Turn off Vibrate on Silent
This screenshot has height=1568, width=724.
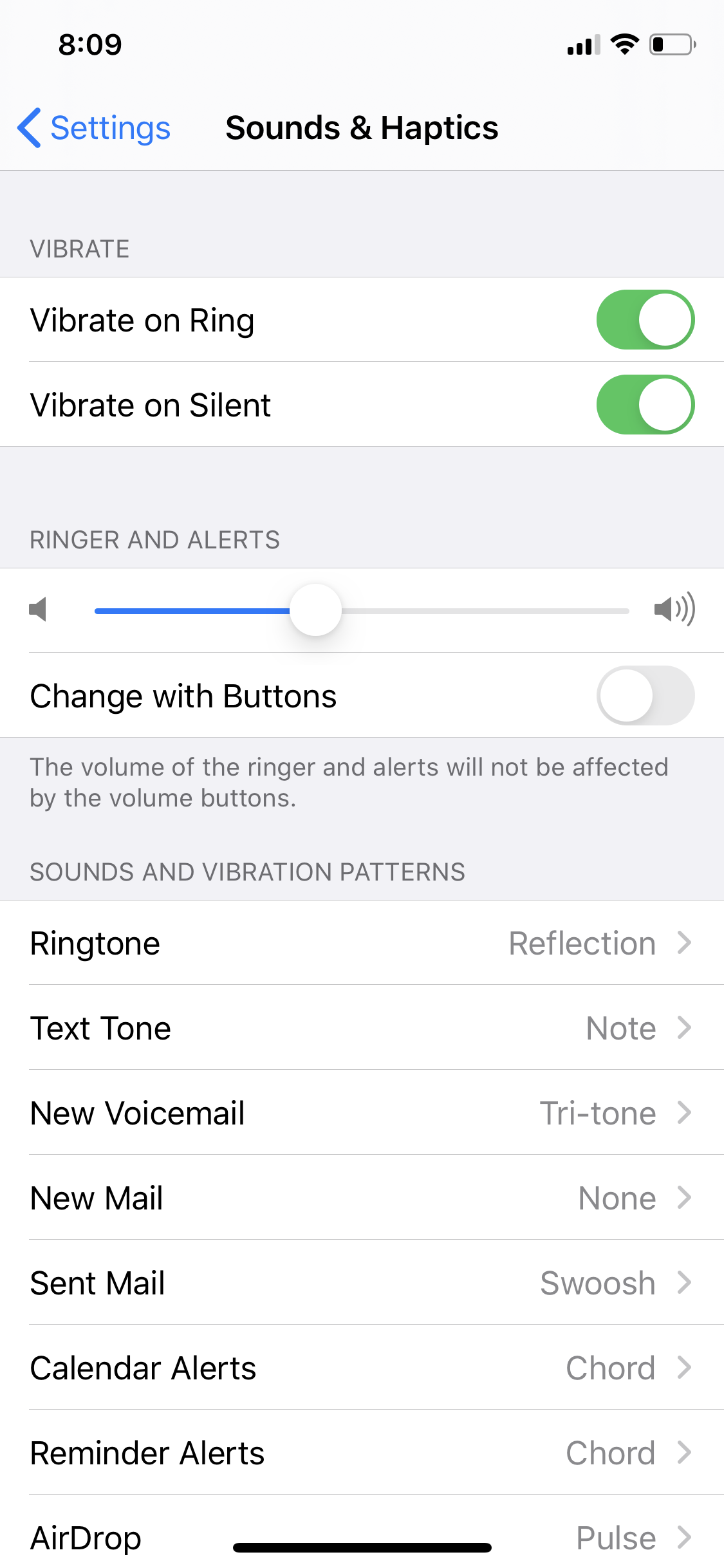644,404
